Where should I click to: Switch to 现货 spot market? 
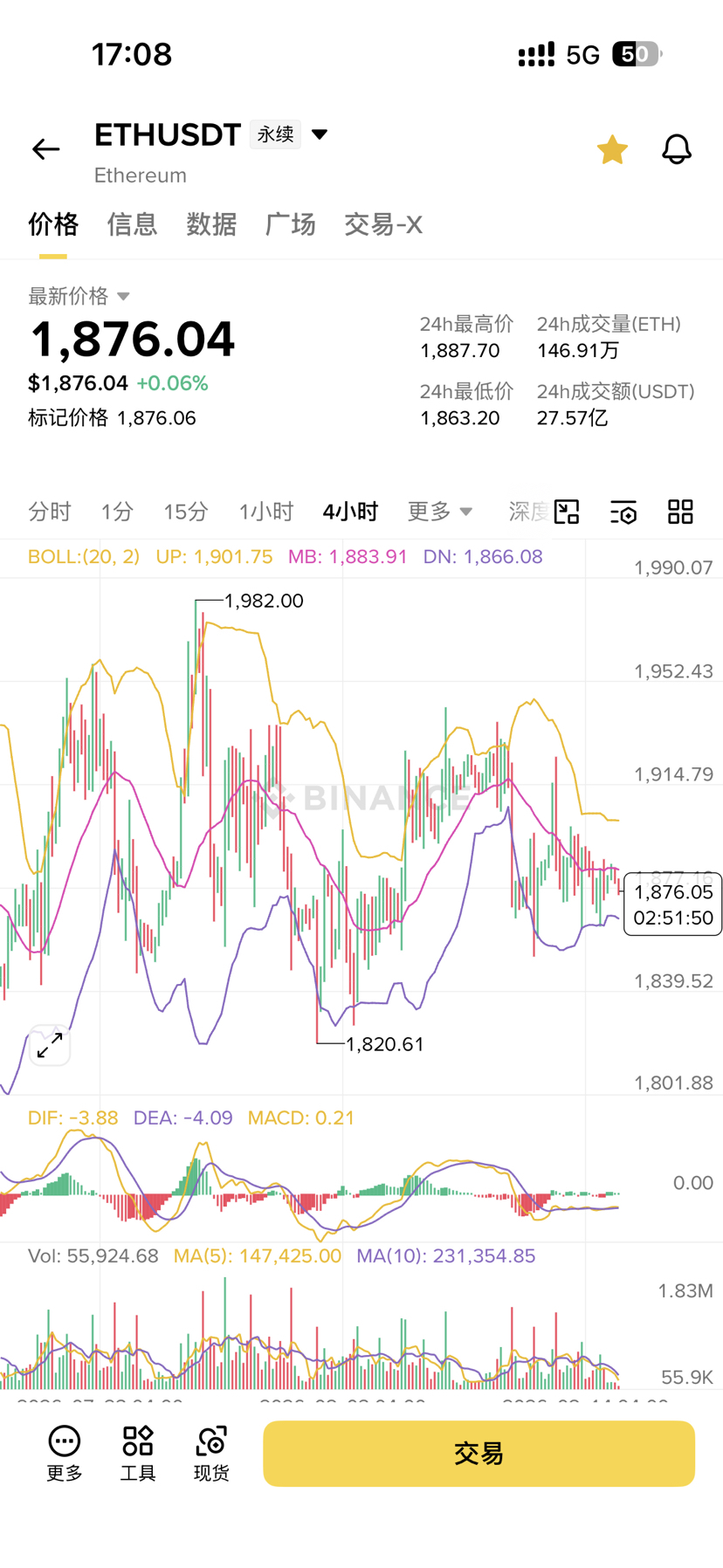click(x=211, y=1454)
